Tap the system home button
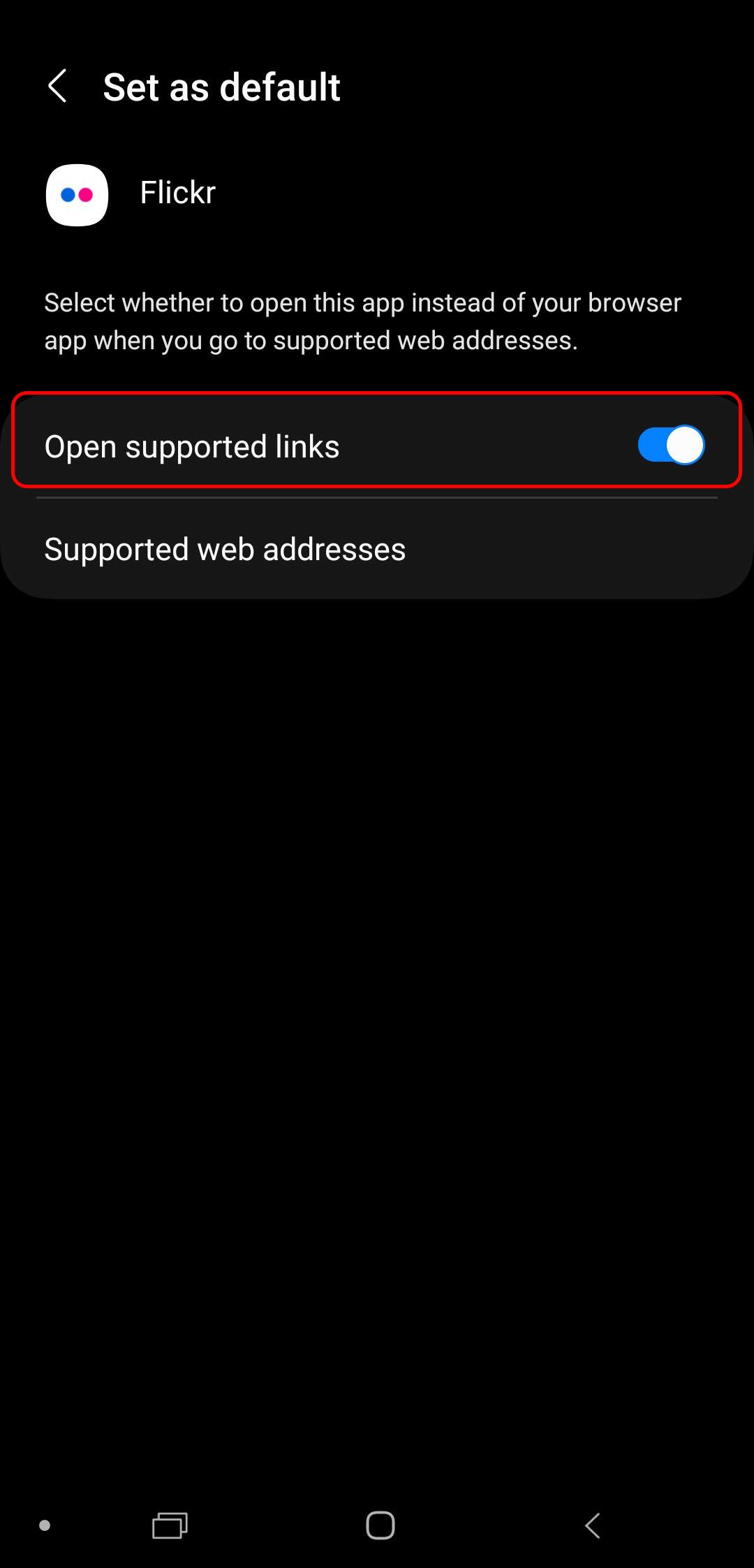The width and height of the screenshot is (754, 1568). tap(380, 1525)
